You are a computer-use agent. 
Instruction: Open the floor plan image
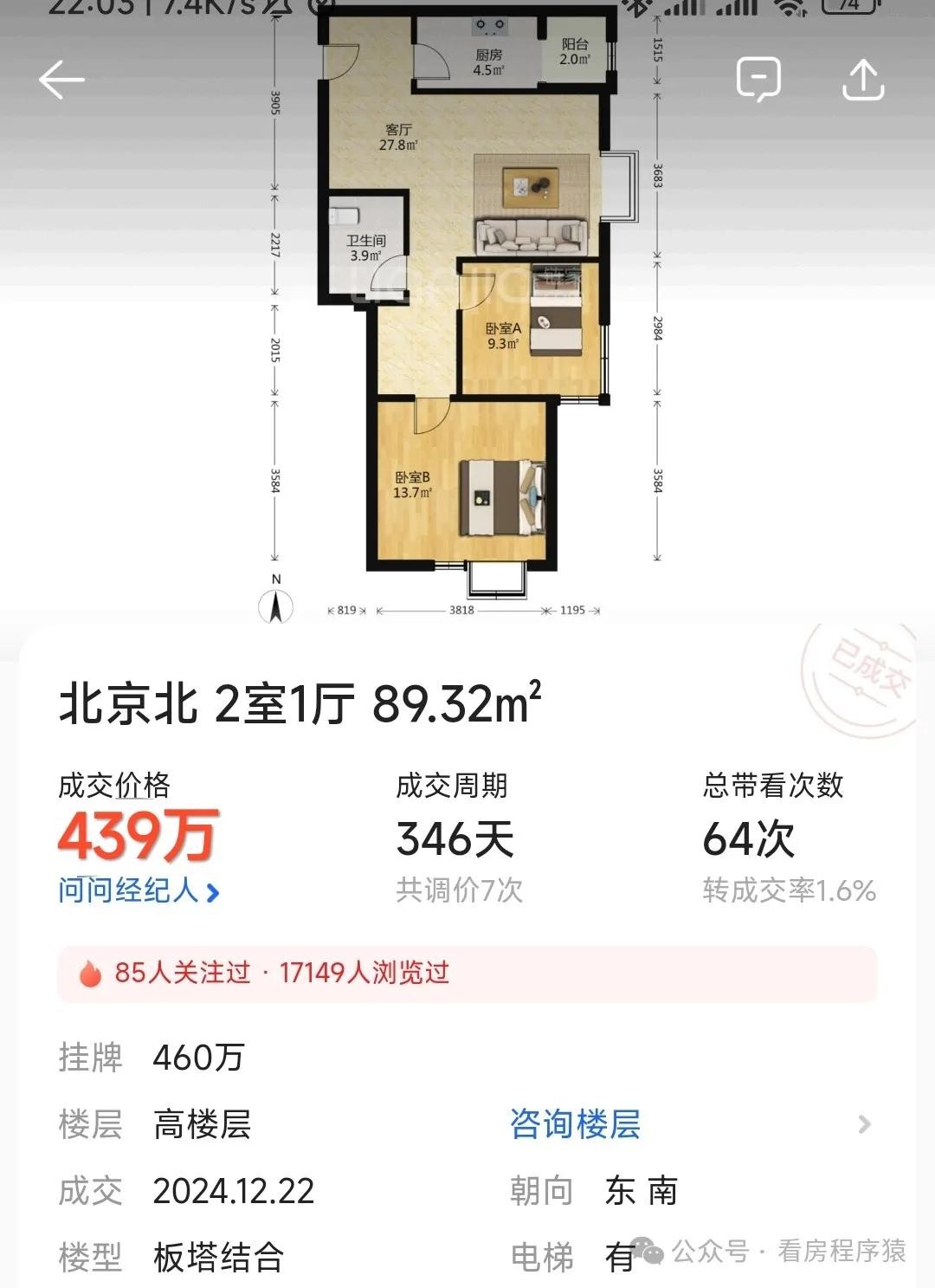click(x=466, y=312)
